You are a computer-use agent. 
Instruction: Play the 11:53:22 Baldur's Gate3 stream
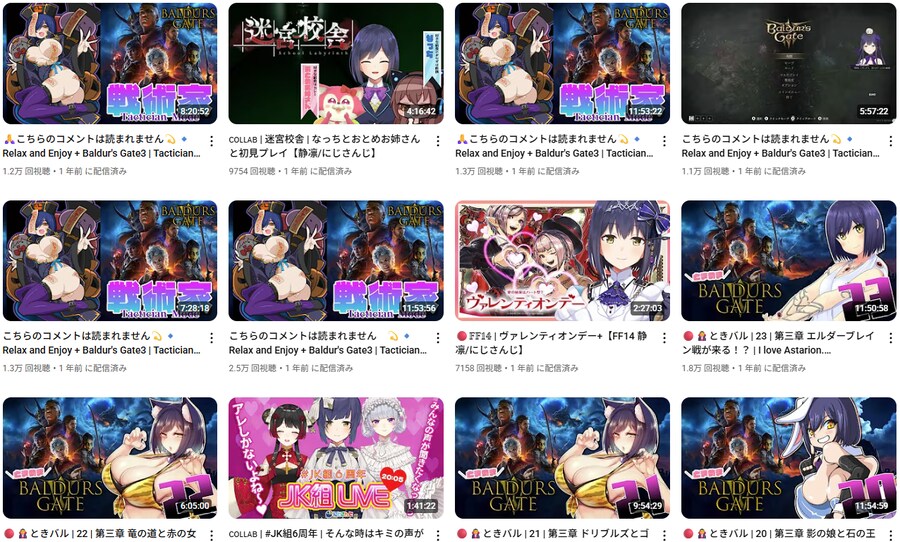click(562, 63)
